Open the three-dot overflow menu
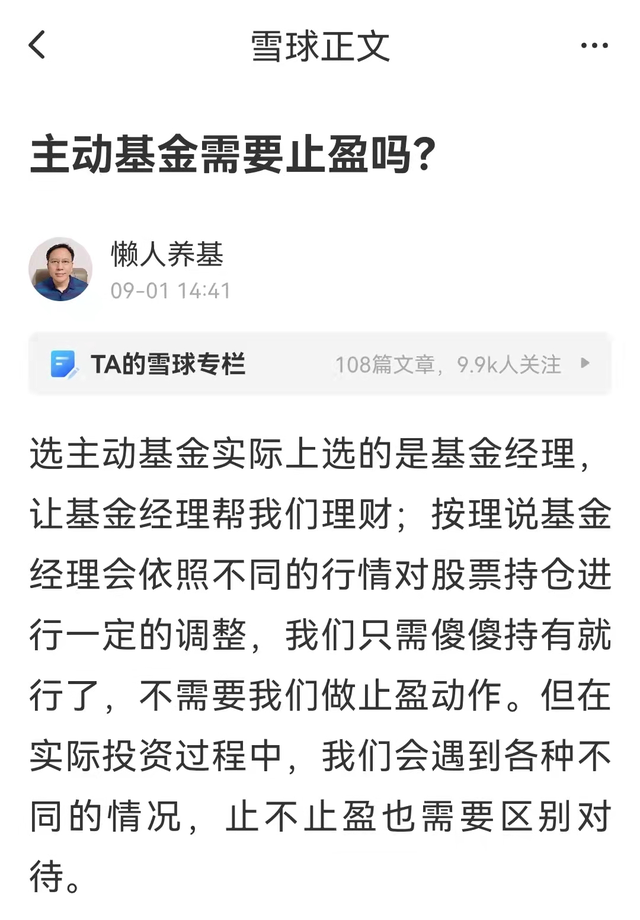Viewport: 640px width, 920px height. pyautogui.click(x=594, y=46)
